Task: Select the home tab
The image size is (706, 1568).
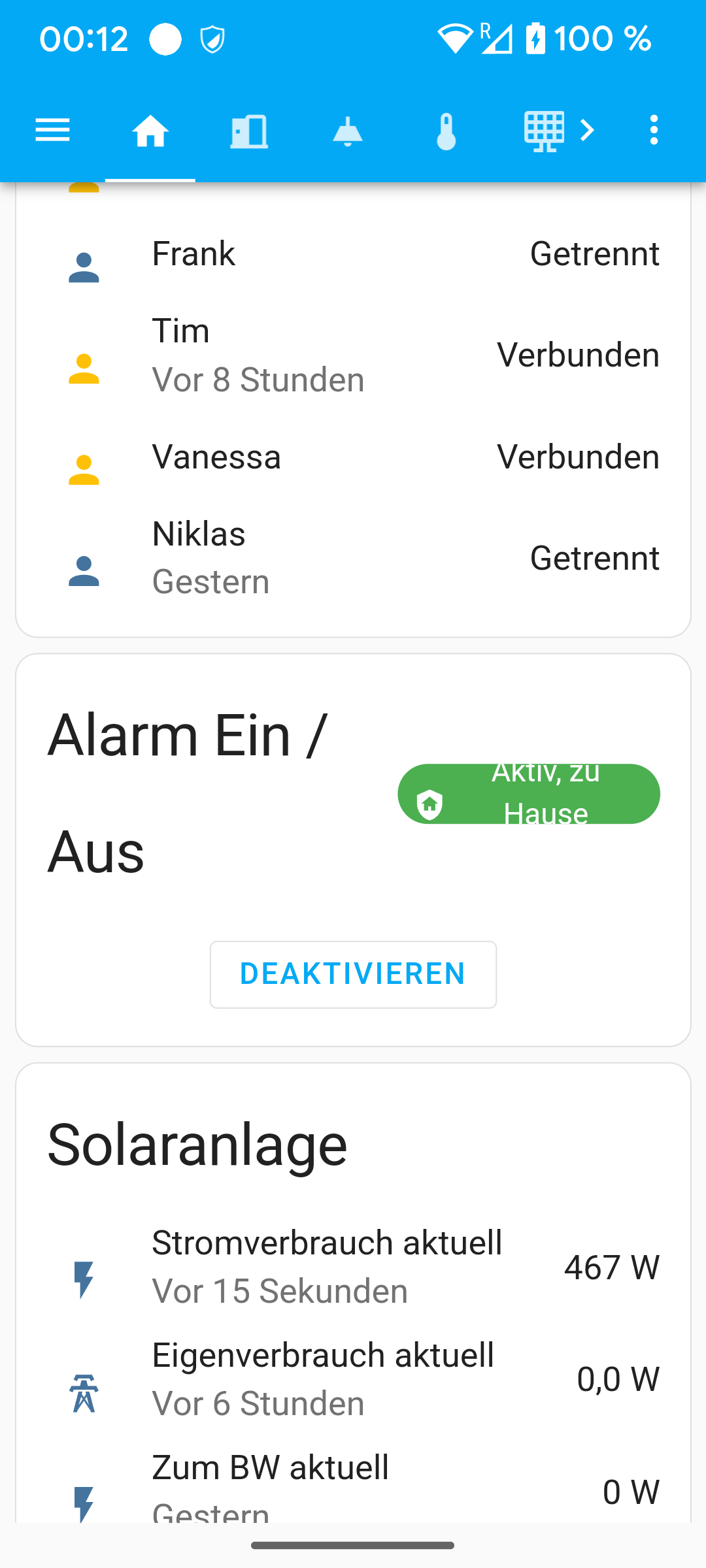Action: pyautogui.click(x=150, y=131)
